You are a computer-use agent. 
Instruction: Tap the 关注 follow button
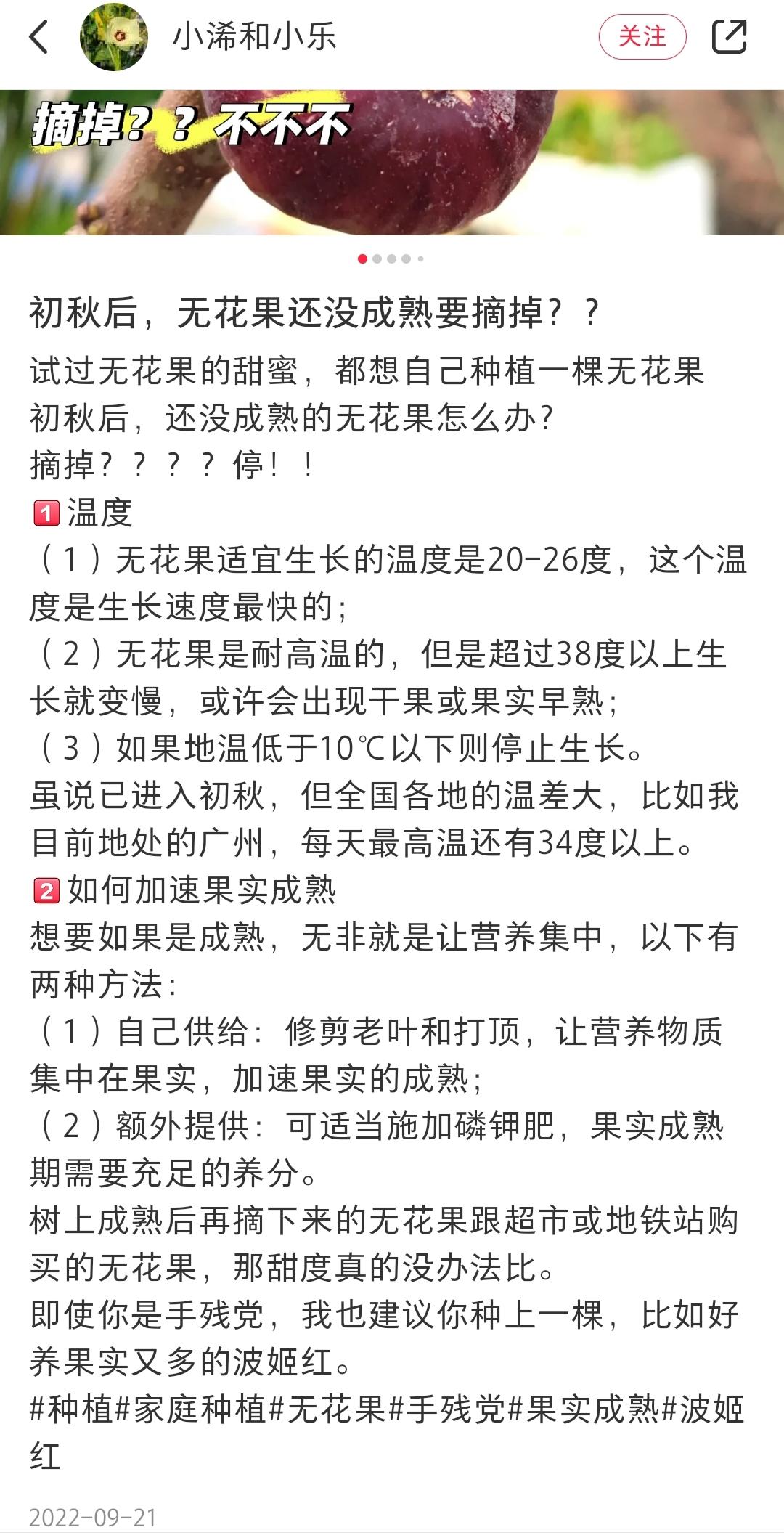pyautogui.click(x=642, y=37)
